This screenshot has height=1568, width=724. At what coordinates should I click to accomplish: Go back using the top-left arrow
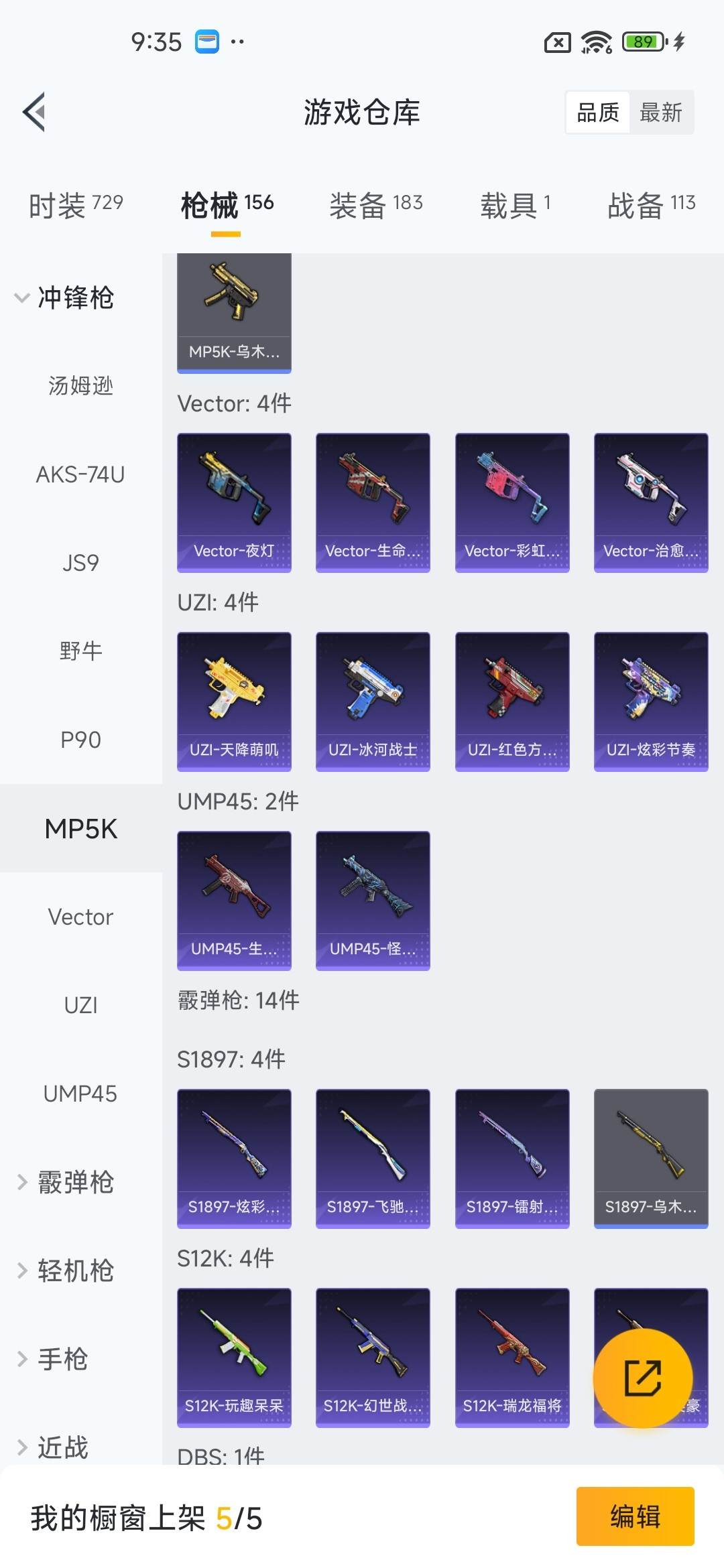click(35, 112)
